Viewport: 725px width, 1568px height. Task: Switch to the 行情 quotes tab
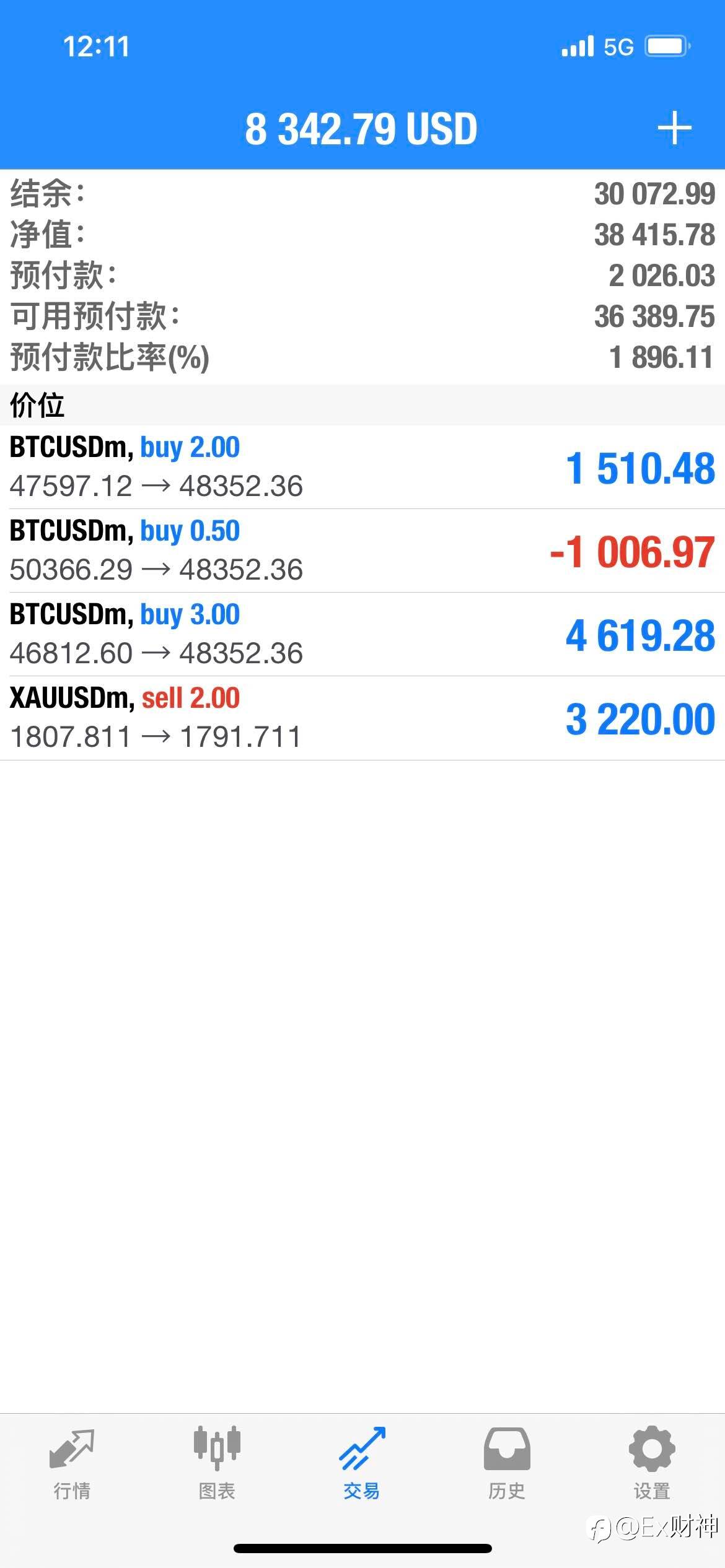tap(72, 1464)
